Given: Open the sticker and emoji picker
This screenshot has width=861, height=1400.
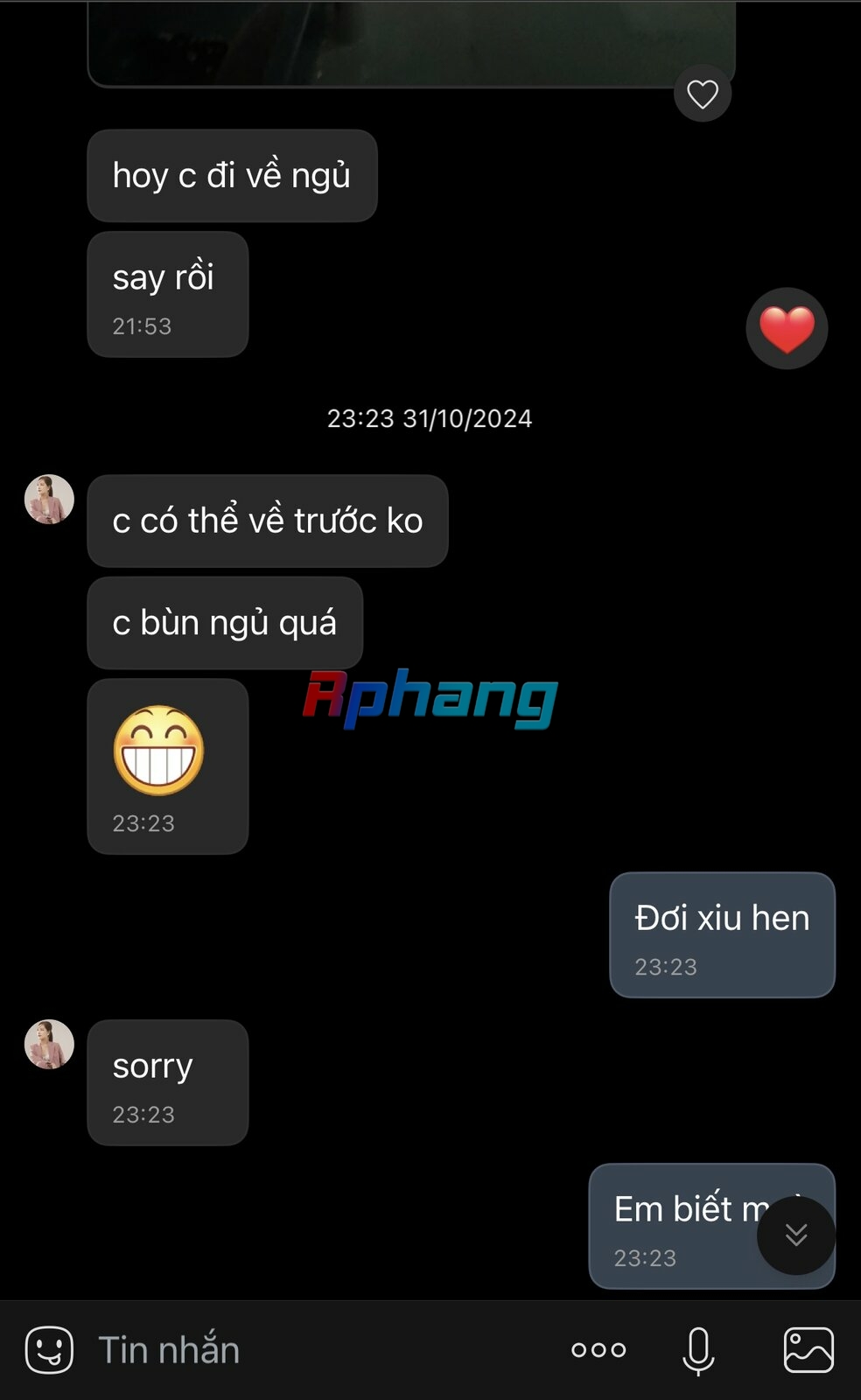Looking at the screenshot, I should coord(49,1349).
